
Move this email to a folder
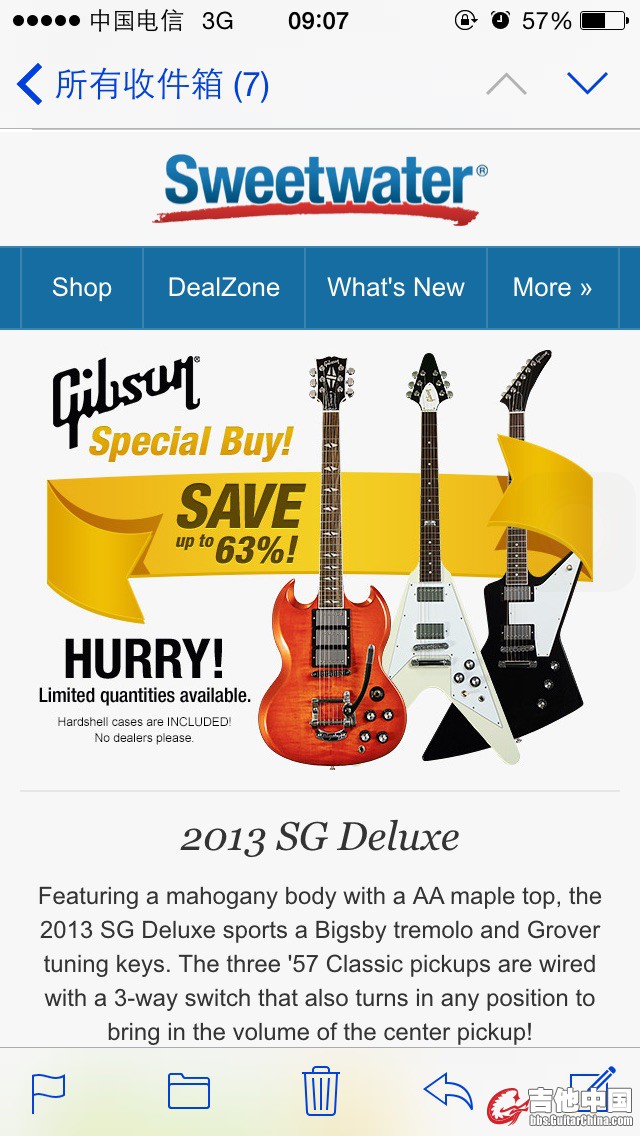[x=188, y=1092]
